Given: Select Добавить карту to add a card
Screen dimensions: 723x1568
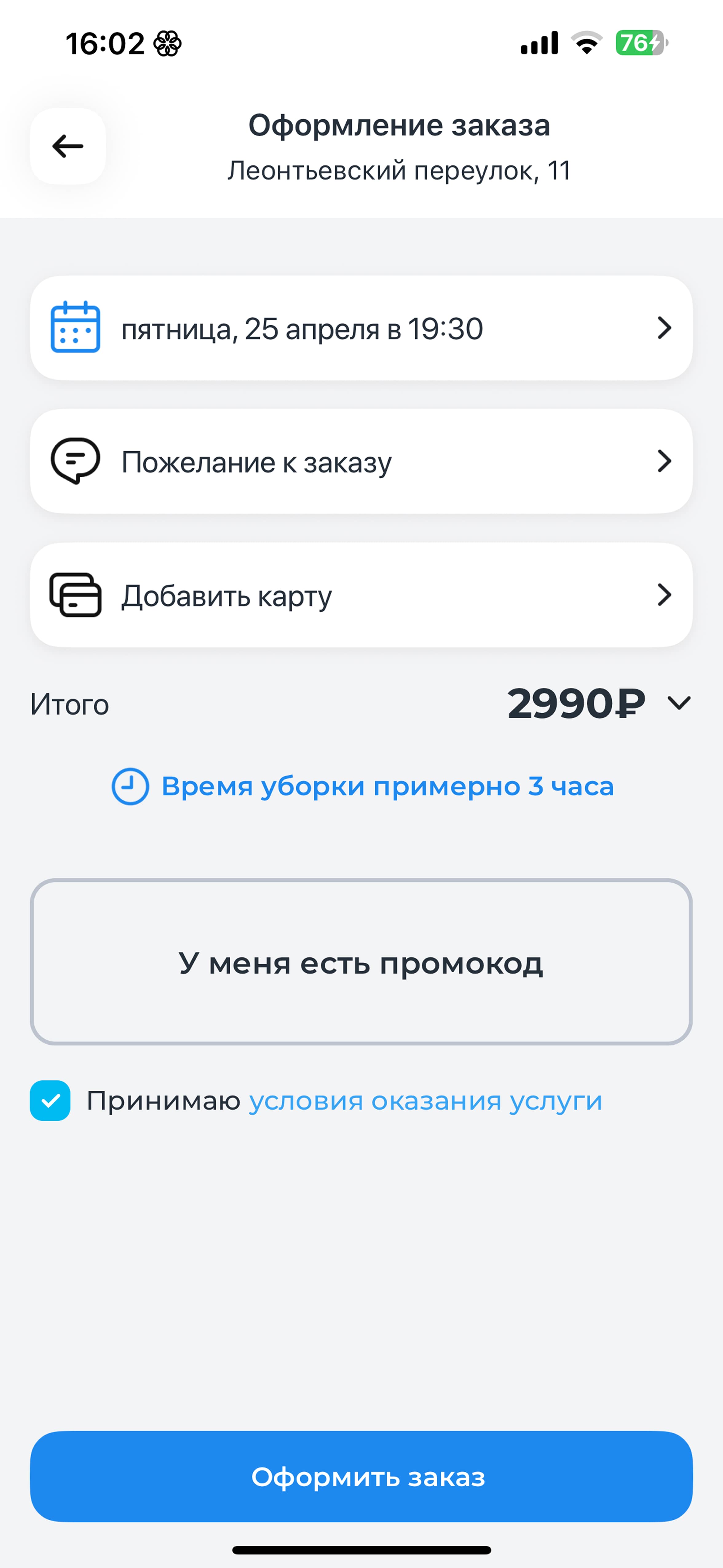Looking at the screenshot, I should pos(361,595).
